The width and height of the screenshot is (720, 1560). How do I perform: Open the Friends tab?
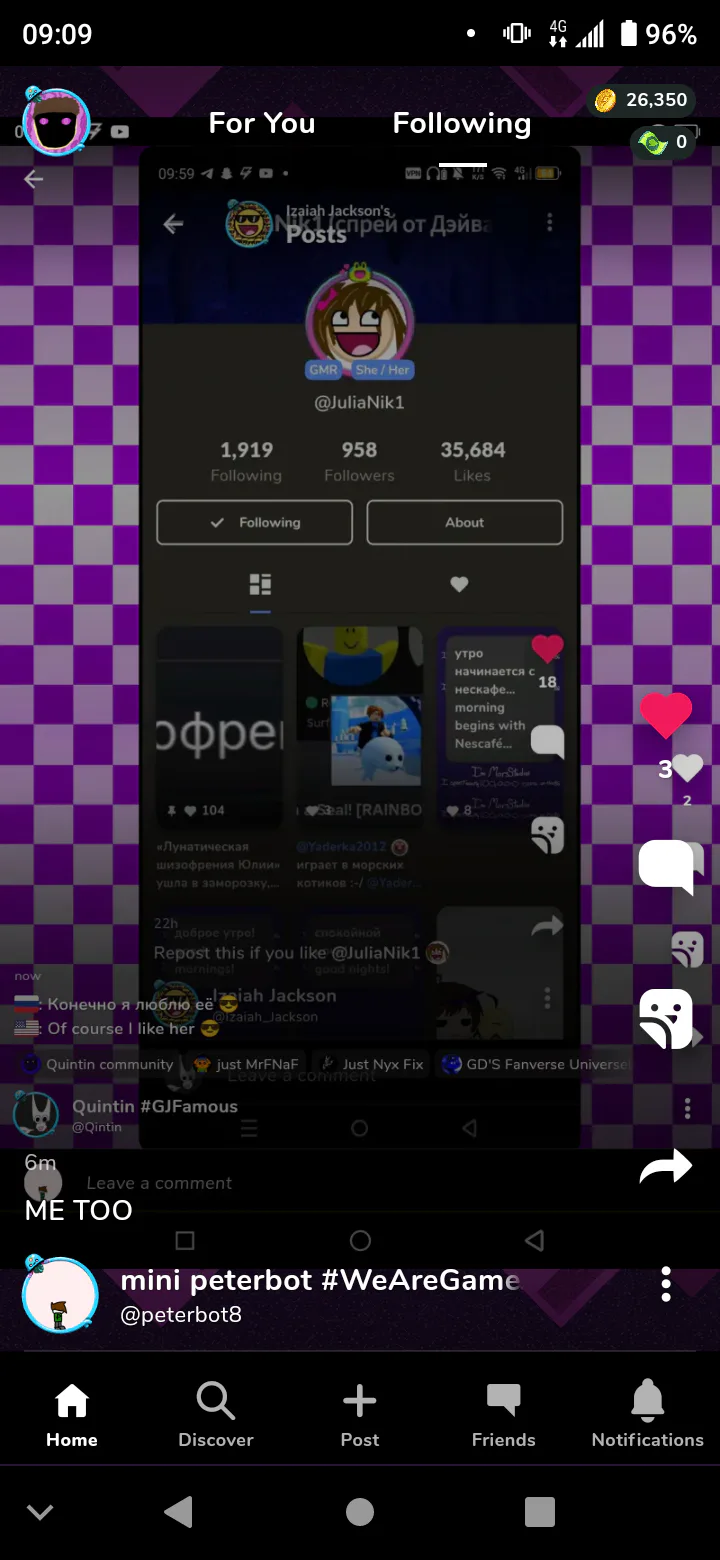click(504, 1415)
